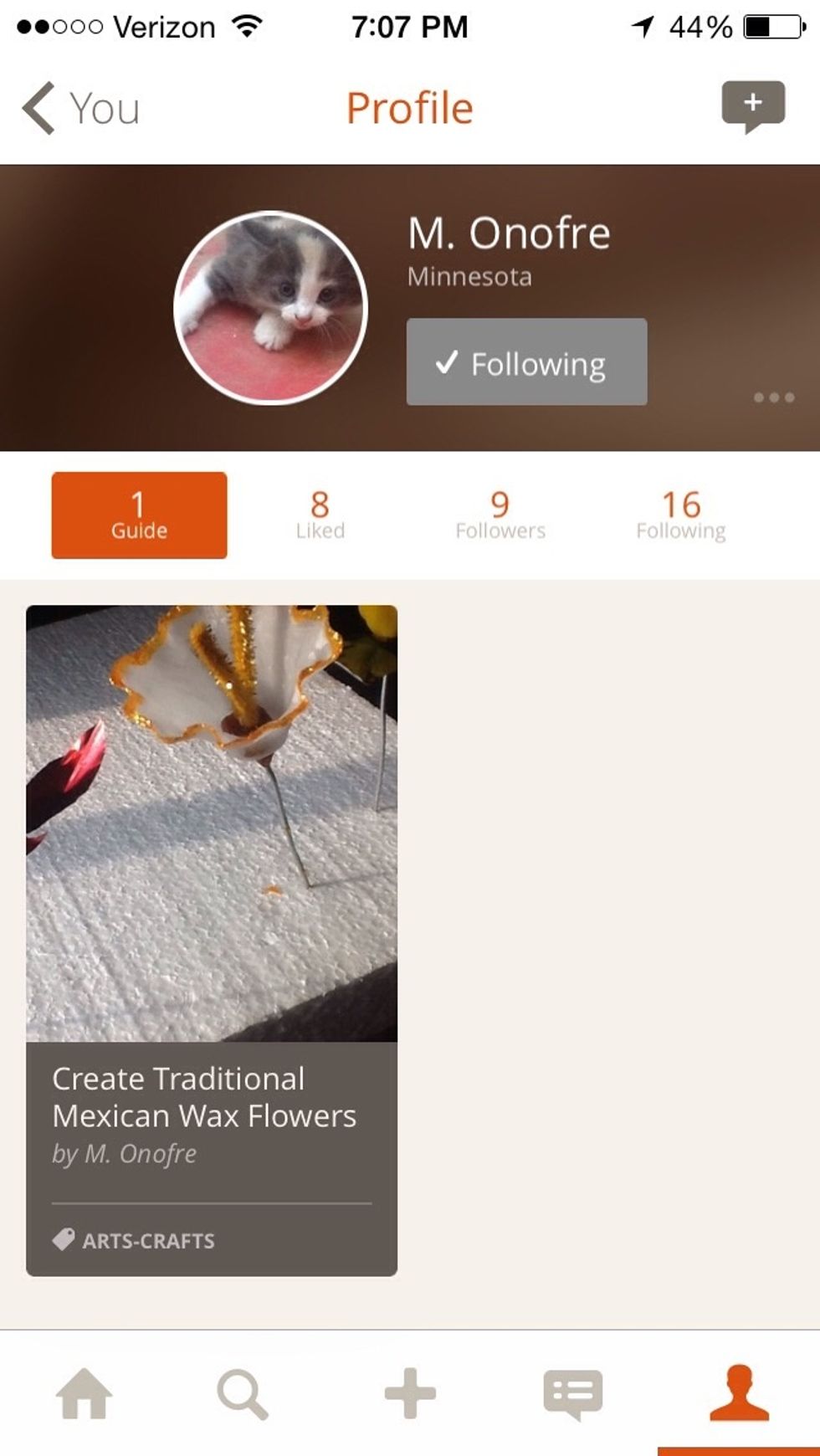Screen dimensions: 820x1456
Task: Go back to the You screen
Action: pos(80,108)
